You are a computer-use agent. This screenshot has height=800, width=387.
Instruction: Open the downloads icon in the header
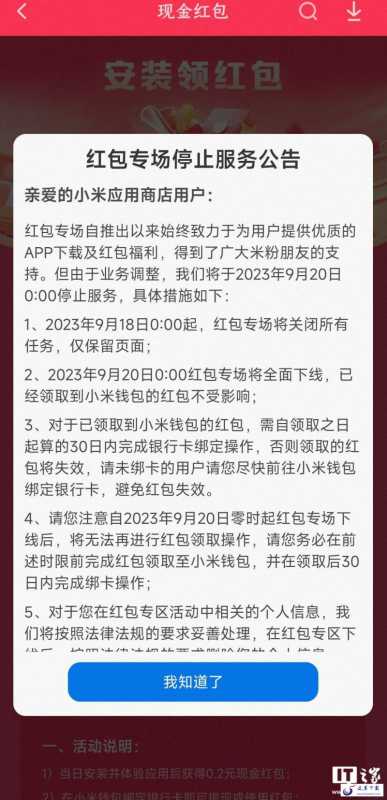click(x=353, y=11)
